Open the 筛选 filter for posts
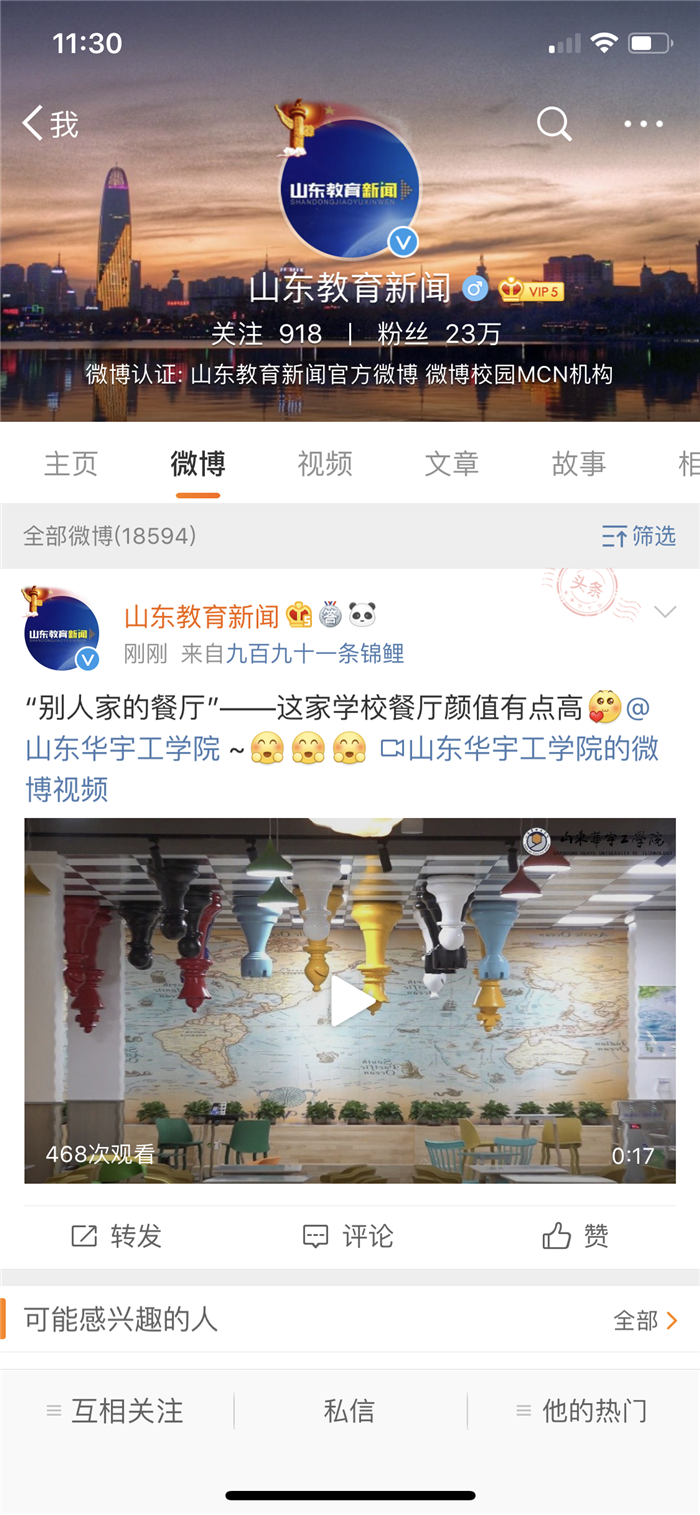Screen dimensions: 700x1515 coord(639,536)
